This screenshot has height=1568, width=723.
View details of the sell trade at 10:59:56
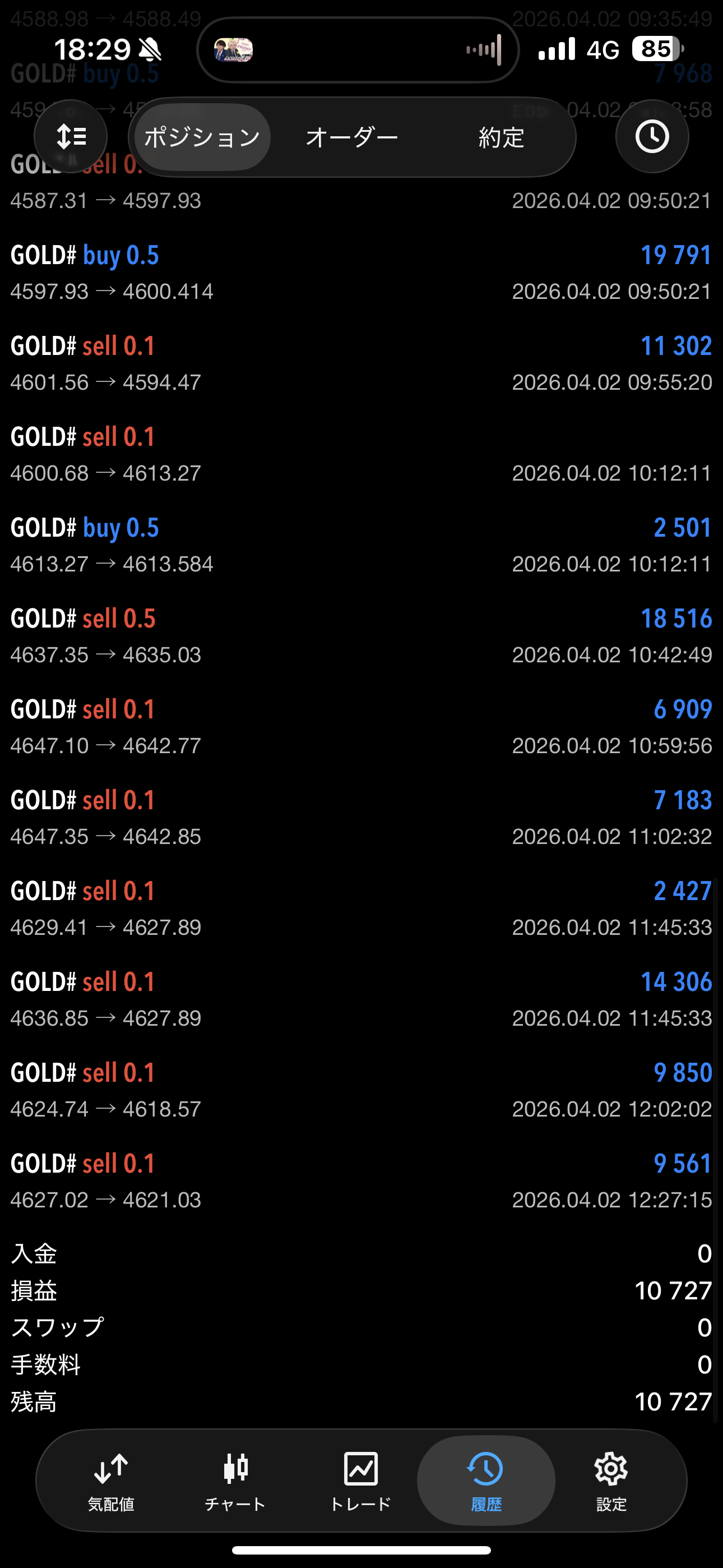pos(361,726)
